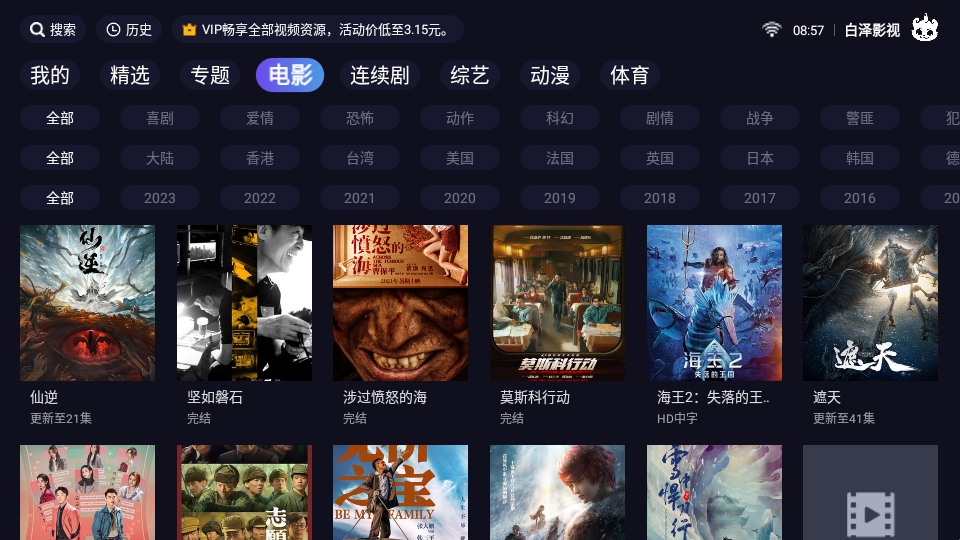Screen dimensions: 960x540
Task: Switch to the 我的 tab
Action: coord(50,75)
